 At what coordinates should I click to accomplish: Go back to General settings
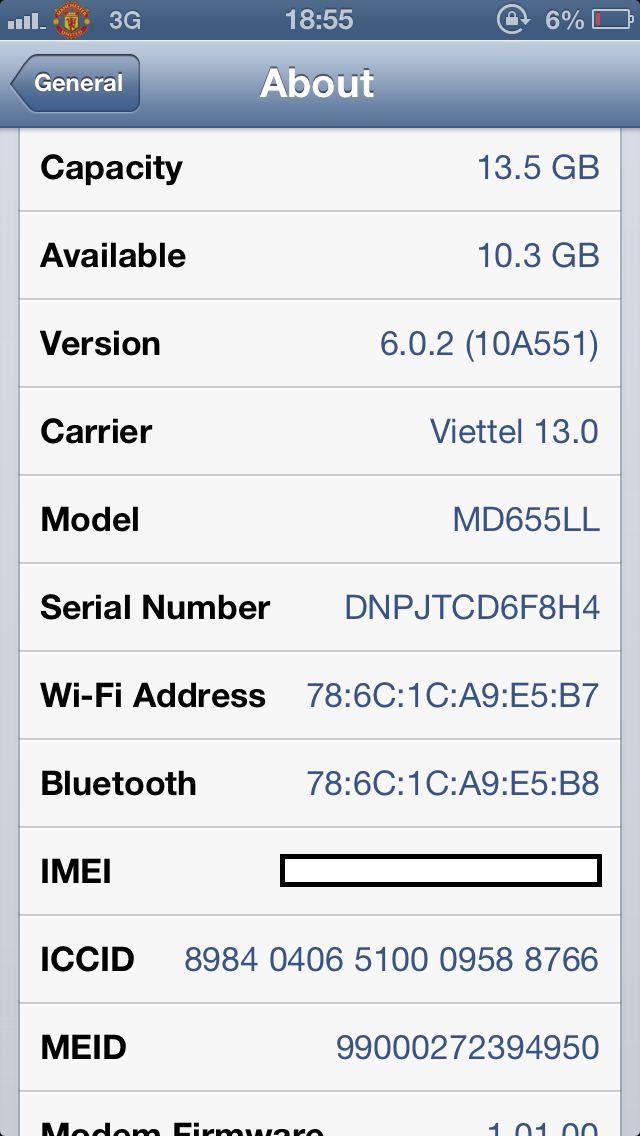click(x=77, y=84)
